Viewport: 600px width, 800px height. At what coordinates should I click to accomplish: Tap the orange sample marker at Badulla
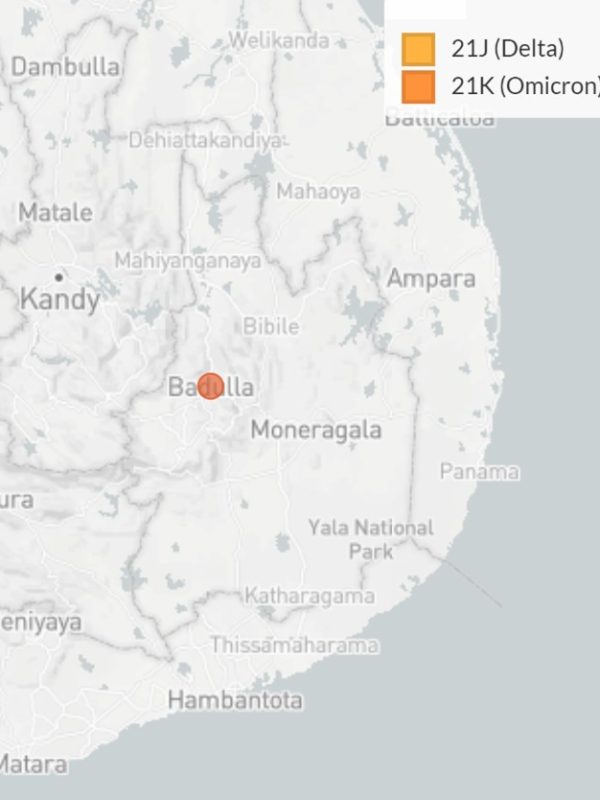tap(210, 385)
